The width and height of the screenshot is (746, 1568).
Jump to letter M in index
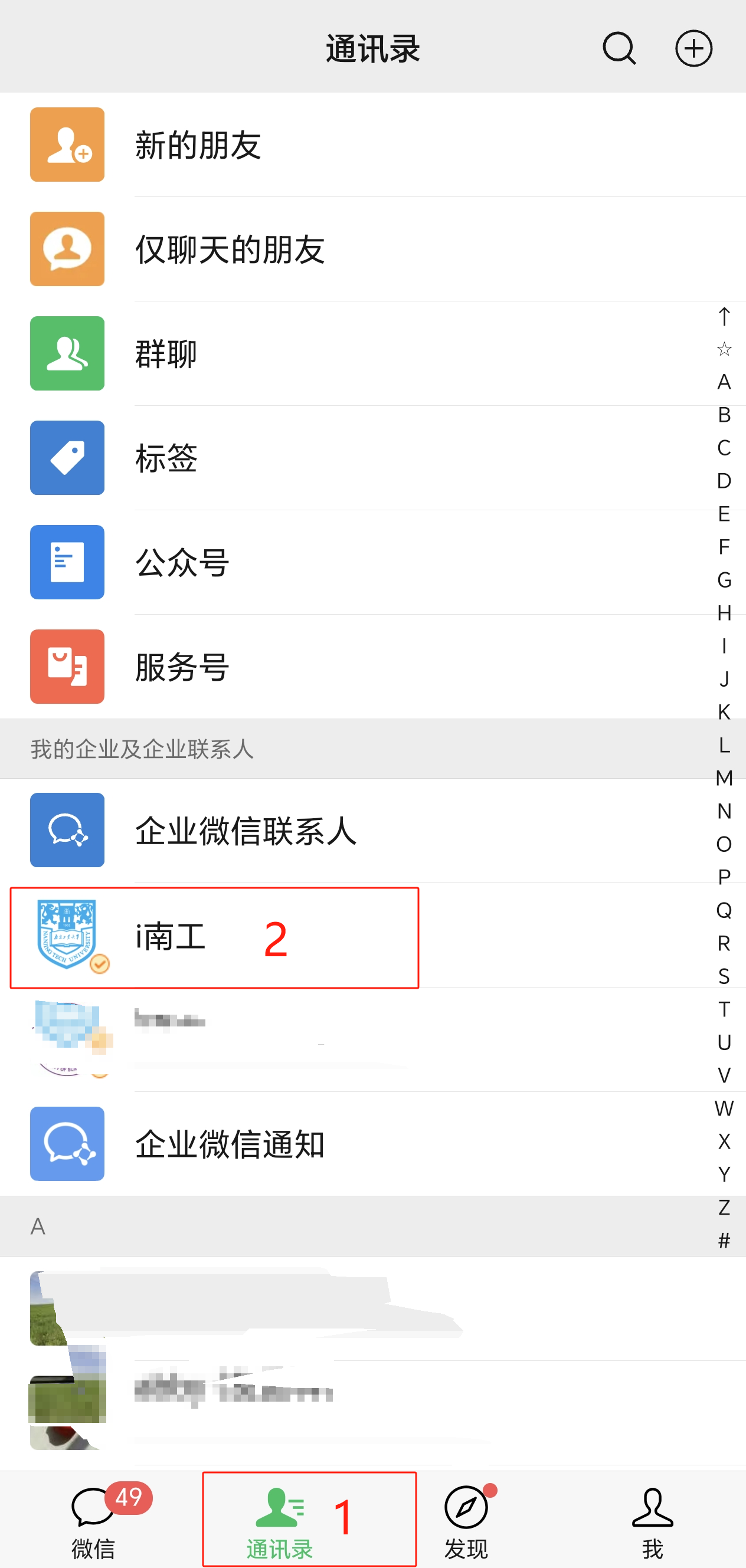pyautogui.click(x=724, y=778)
